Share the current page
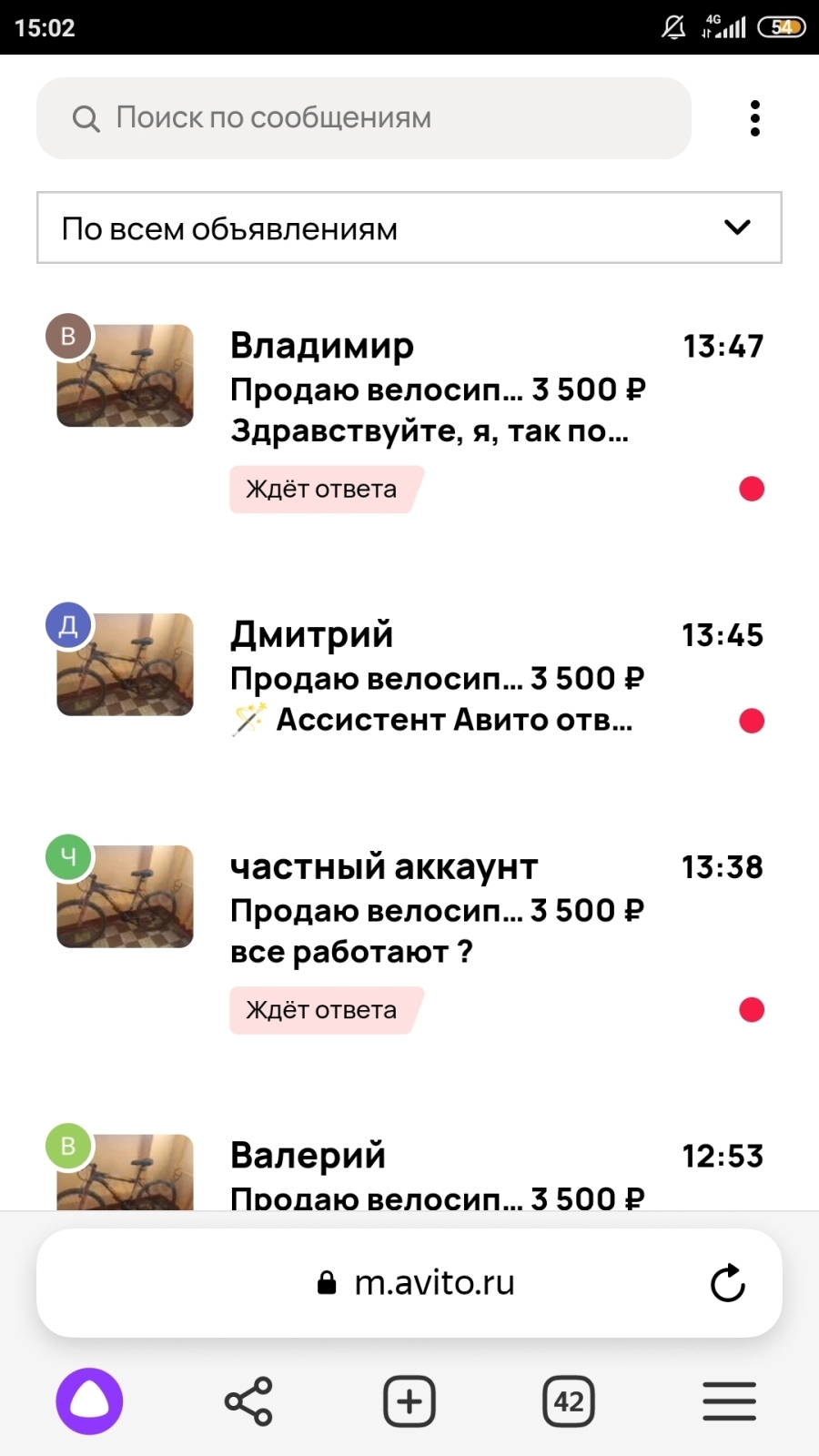Image resolution: width=819 pixels, height=1456 pixels. coord(248,1401)
